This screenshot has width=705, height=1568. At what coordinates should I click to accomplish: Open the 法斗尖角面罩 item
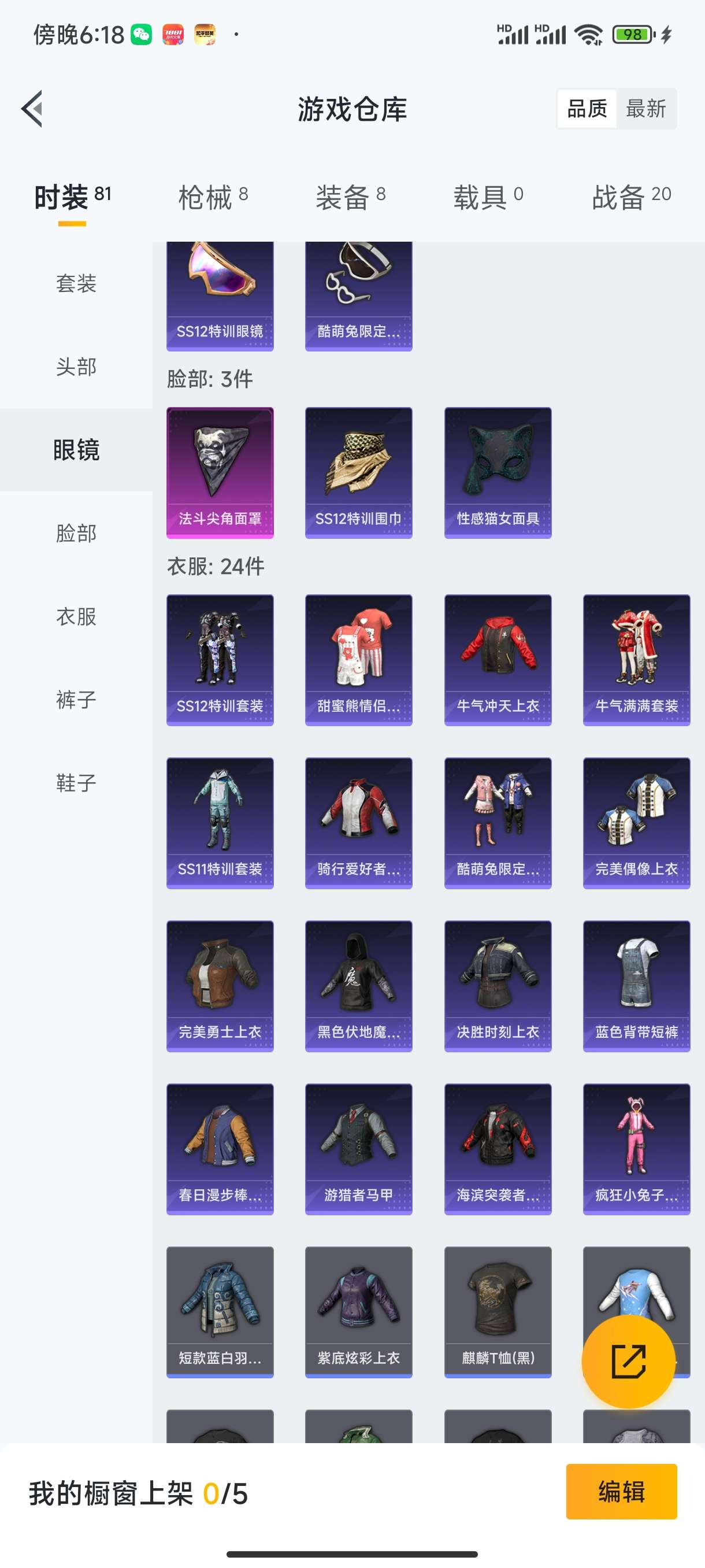[x=220, y=473]
